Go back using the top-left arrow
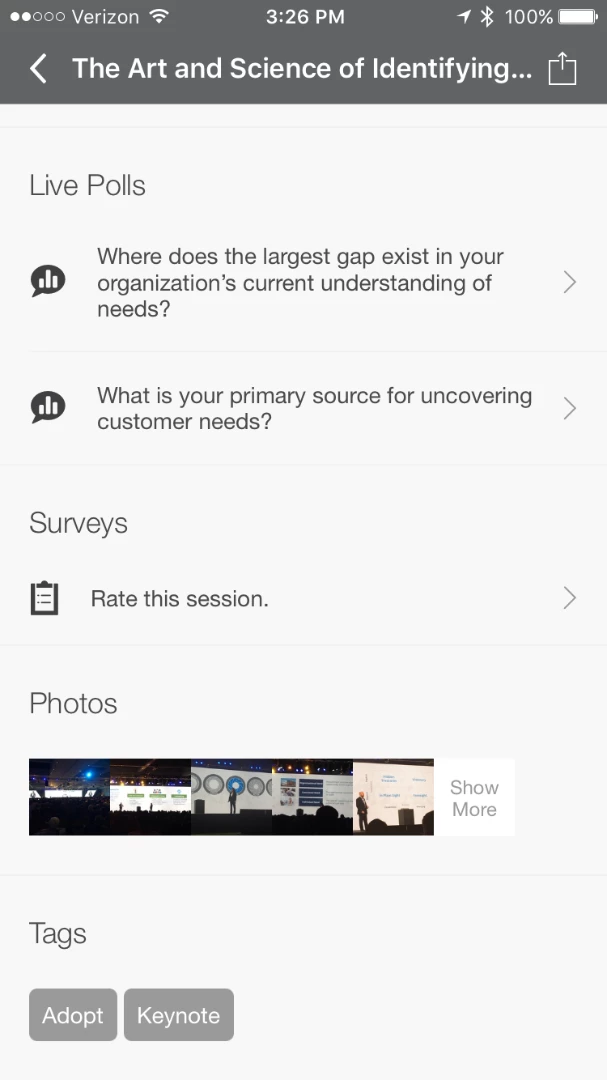The image size is (607, 1080). (x=38, y=69)
